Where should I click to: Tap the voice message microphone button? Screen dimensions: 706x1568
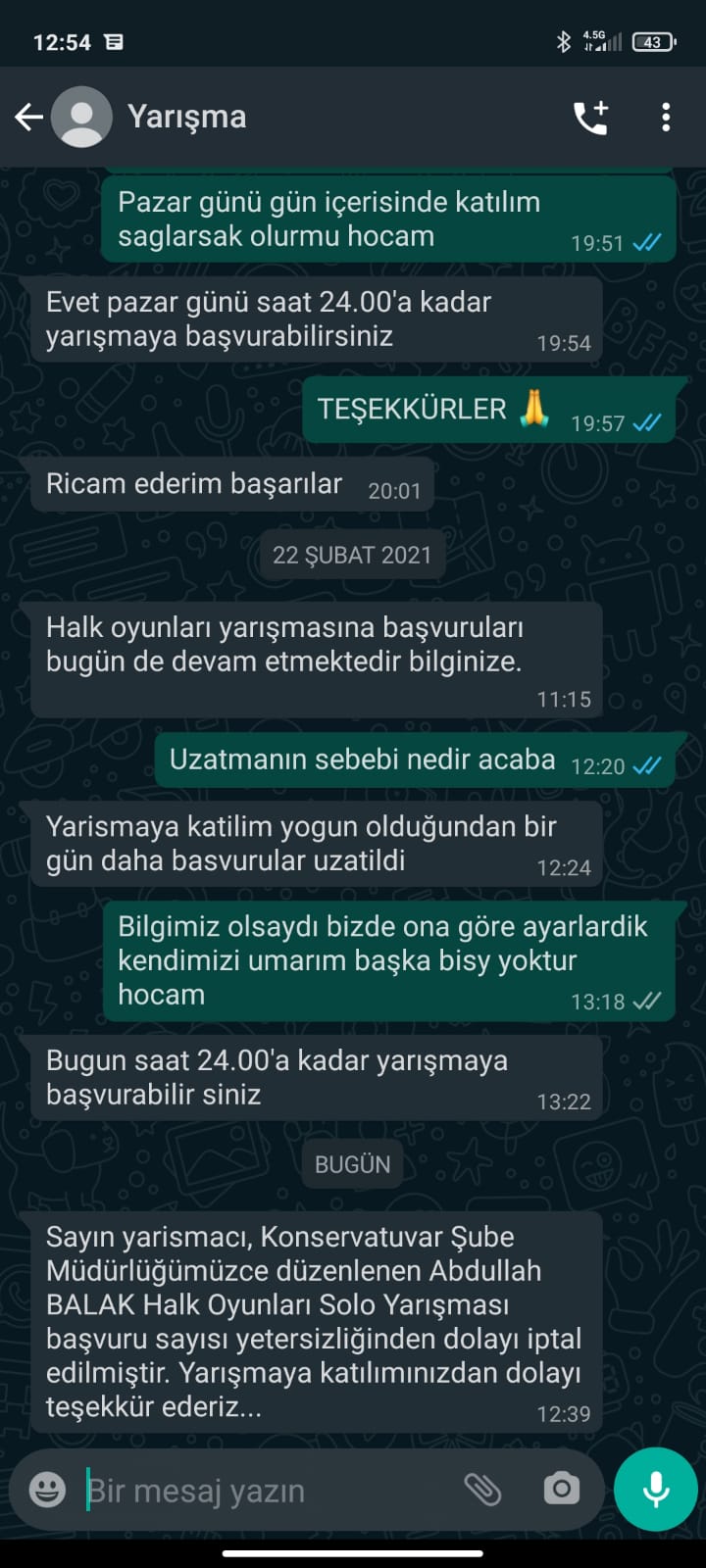(655, 1490)
